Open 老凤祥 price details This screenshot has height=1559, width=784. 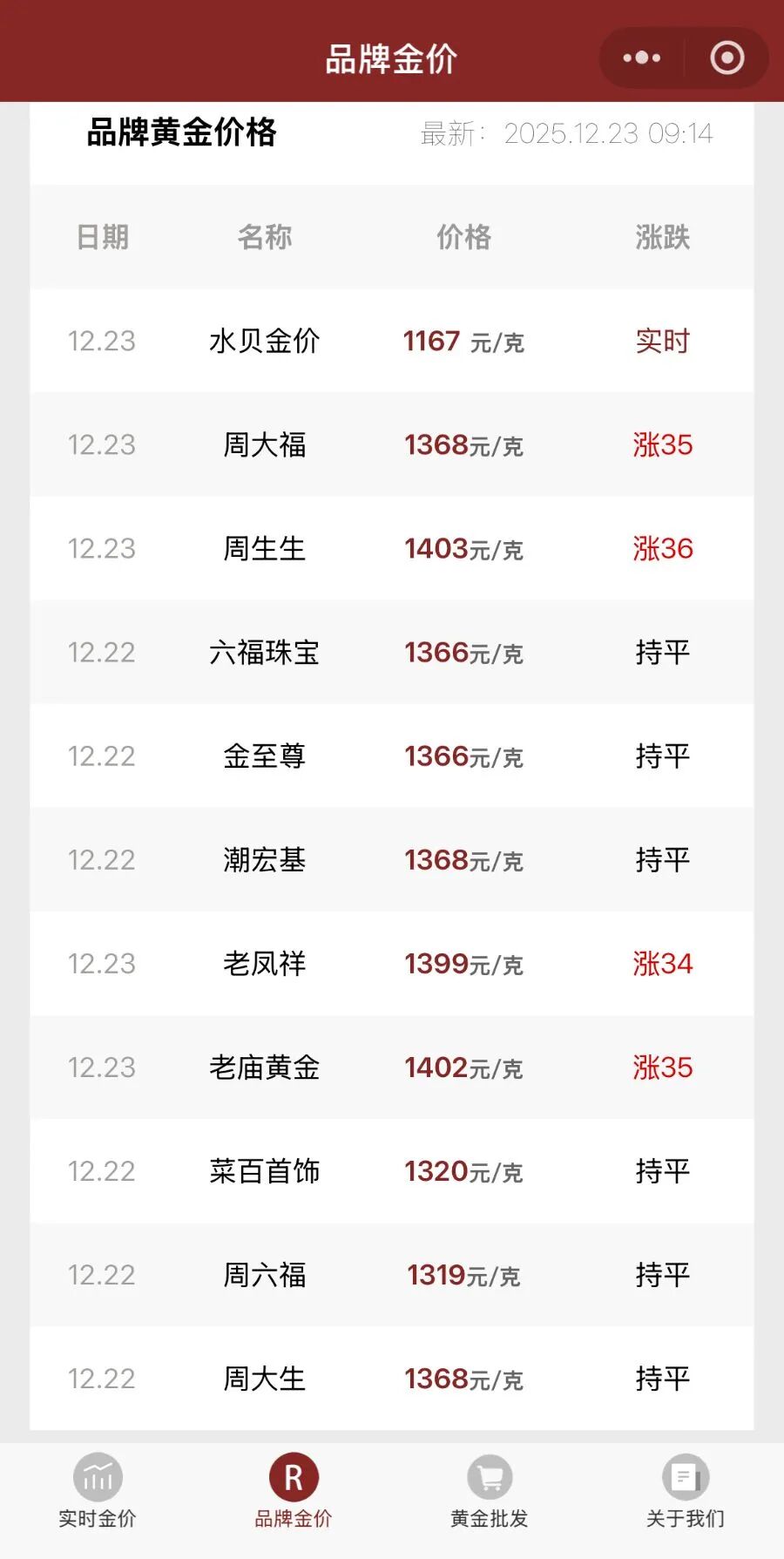pos(392,963)
